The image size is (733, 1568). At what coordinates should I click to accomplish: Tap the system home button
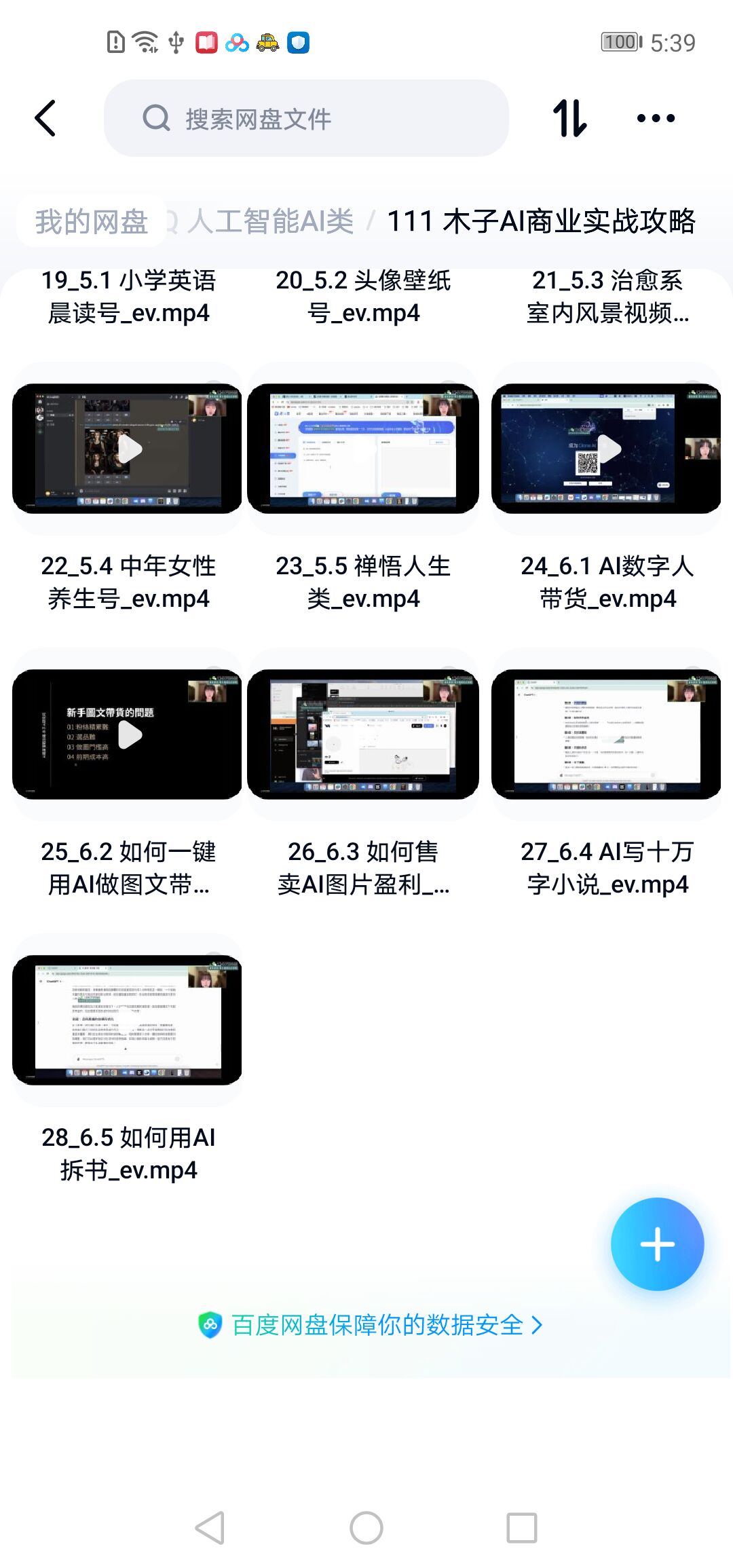[366, 1528]
